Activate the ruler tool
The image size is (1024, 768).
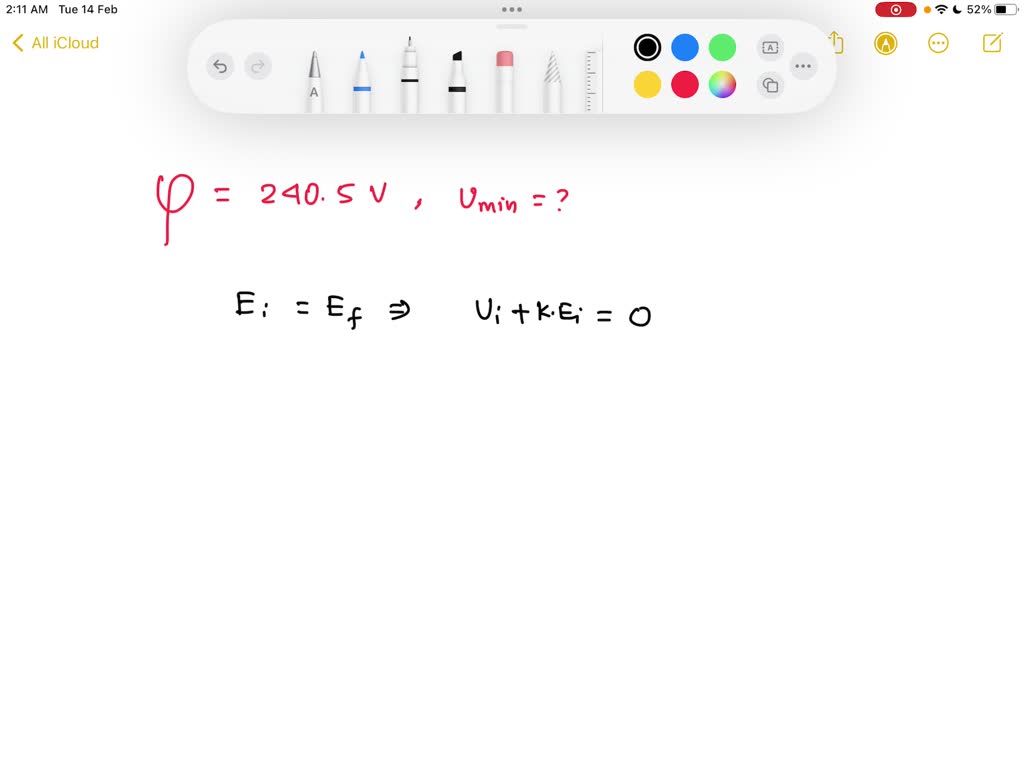(x=591, y=80)
